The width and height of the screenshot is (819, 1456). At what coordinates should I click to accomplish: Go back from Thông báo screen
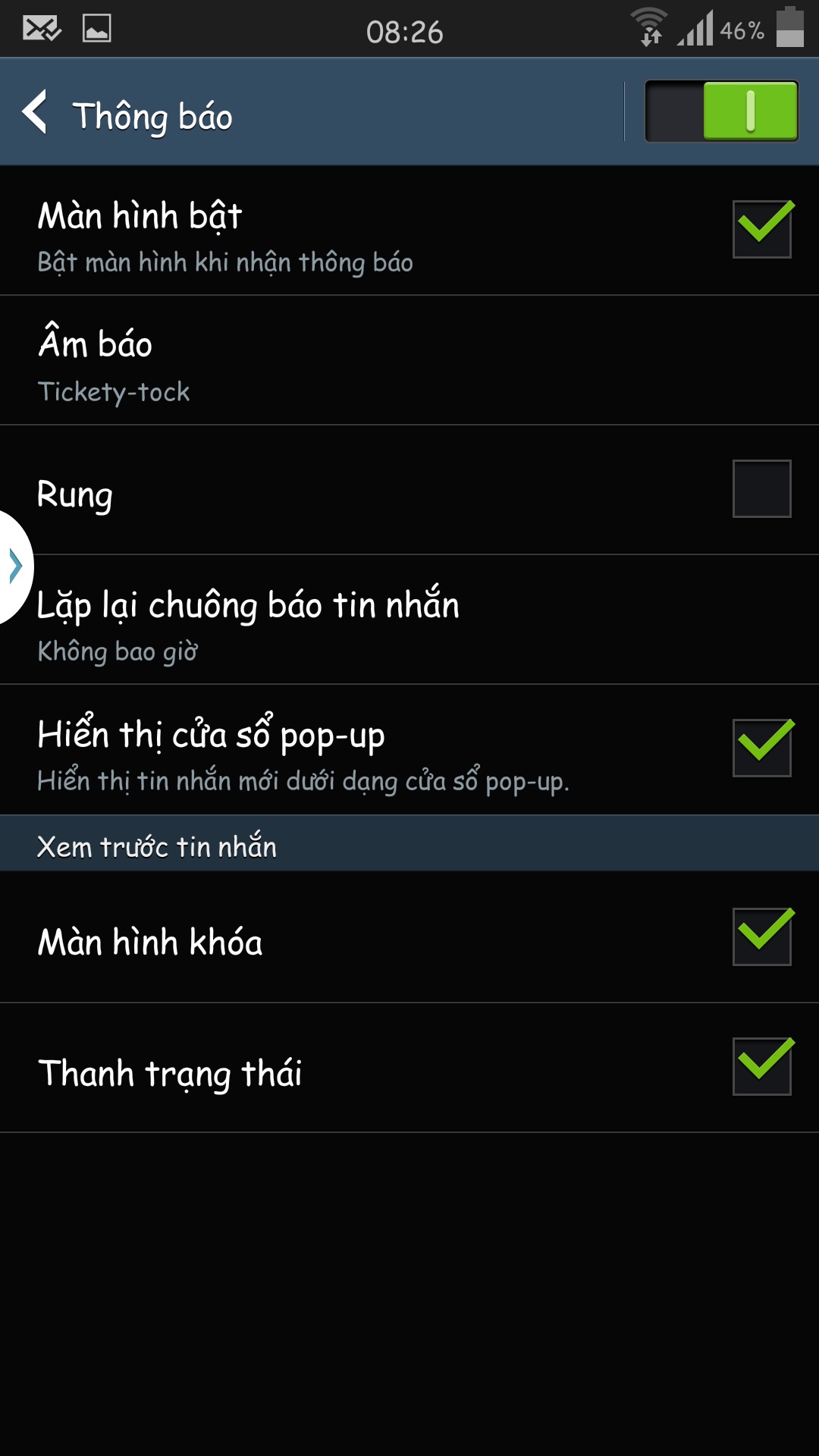(35, 112)
